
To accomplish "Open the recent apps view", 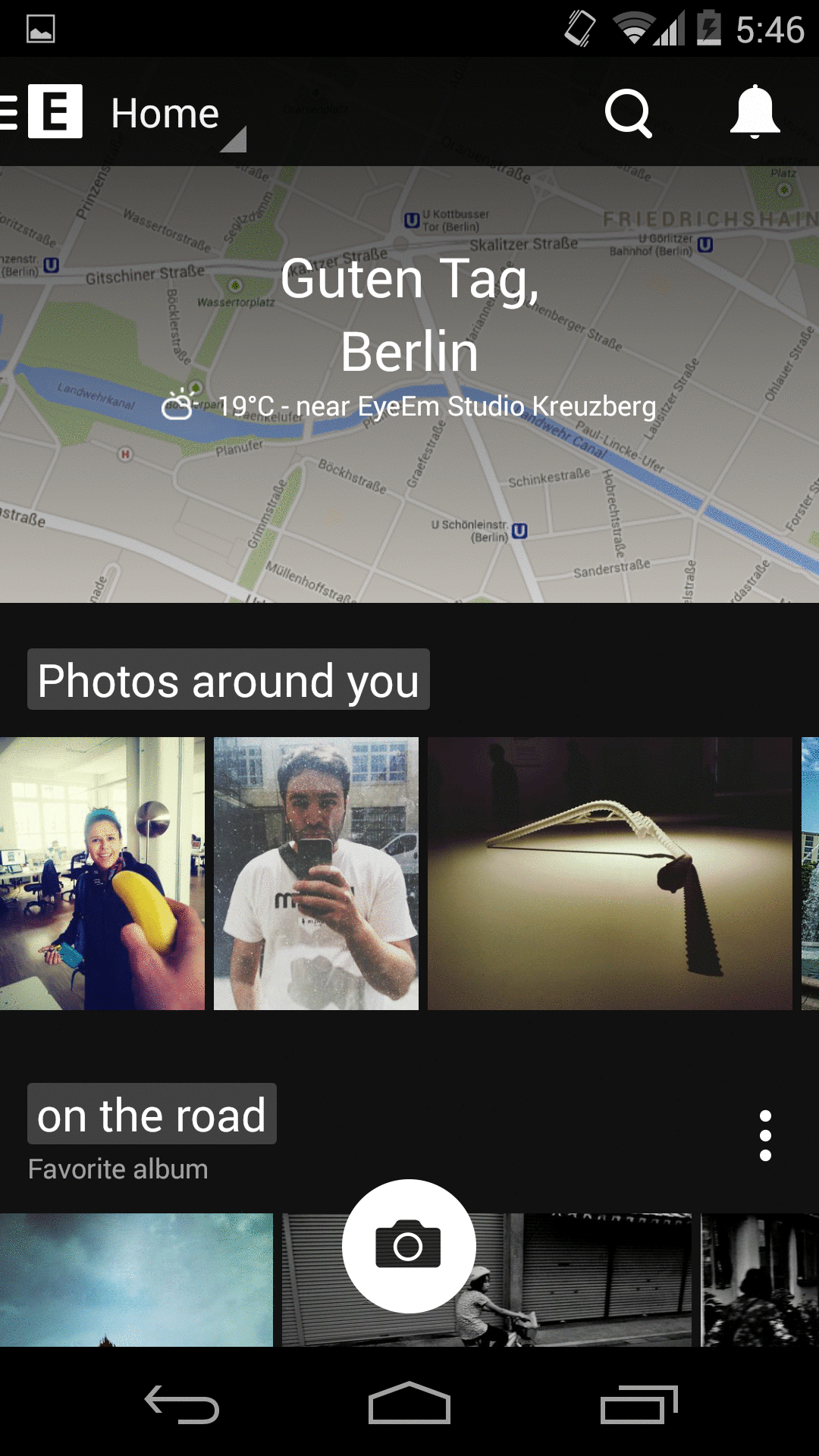I will coord(639,1404).
